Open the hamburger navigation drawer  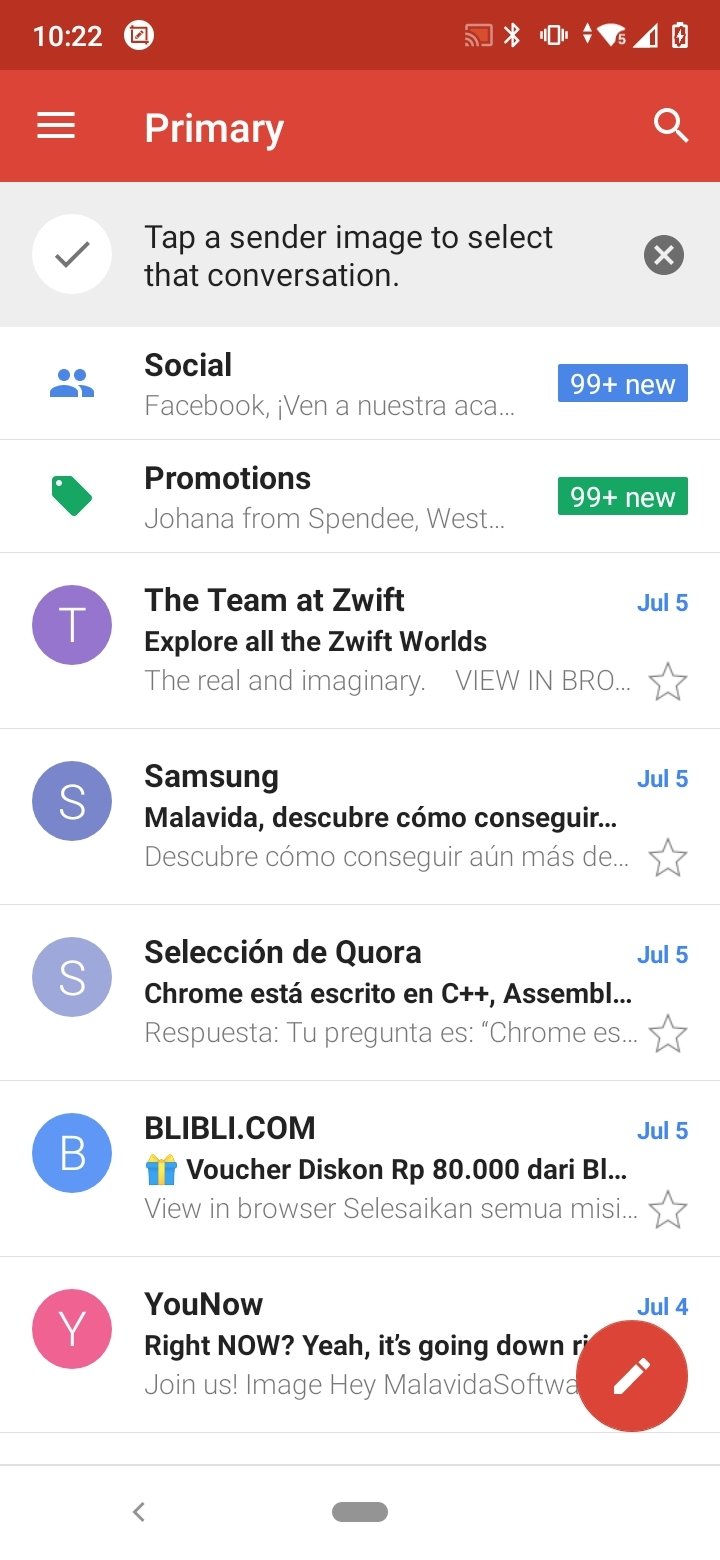tap(56, 126)
